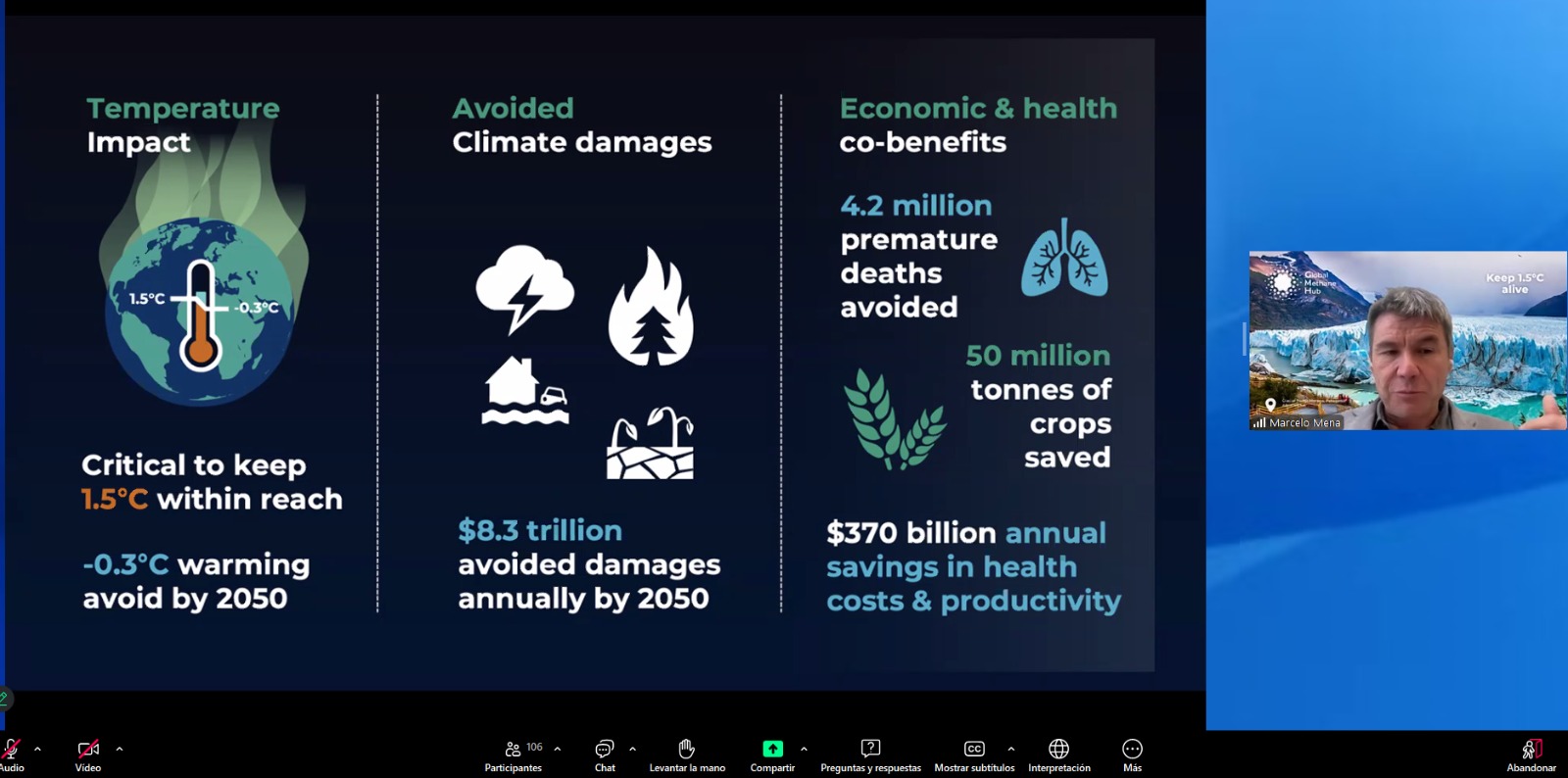Open the Más menu
Screen dimensions: 1568x778
1132,754
